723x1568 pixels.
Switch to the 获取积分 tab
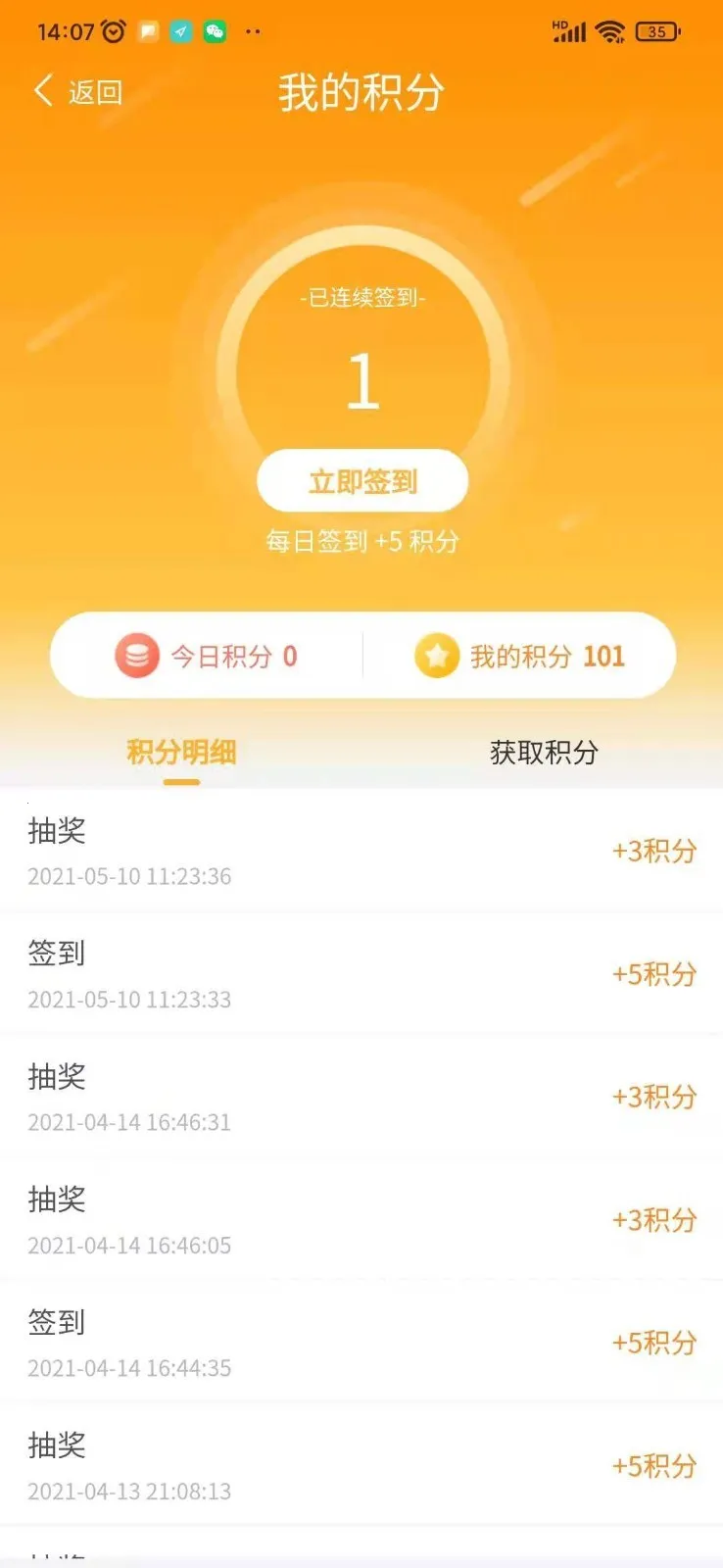click(x=544, y=753)
